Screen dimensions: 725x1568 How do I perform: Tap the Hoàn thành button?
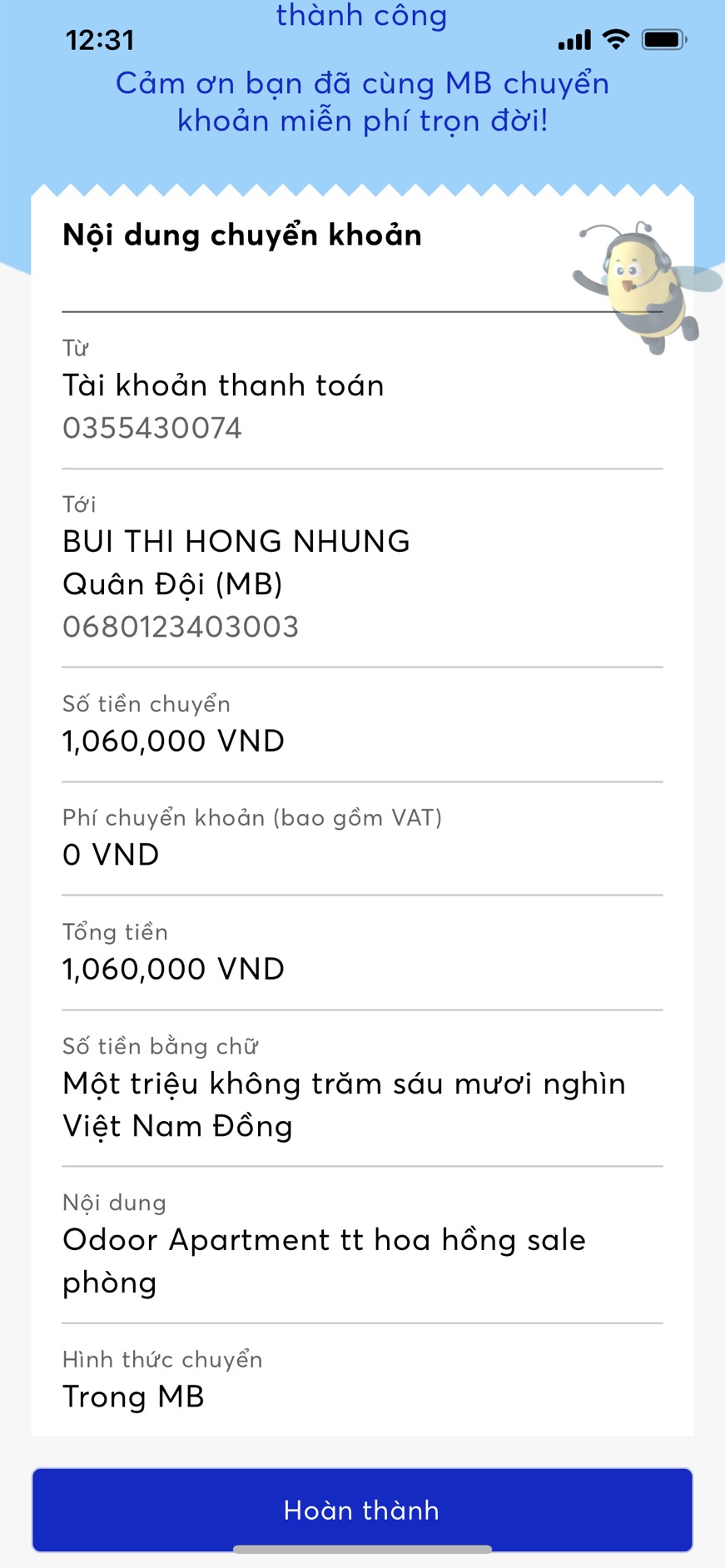click(362, 1509)
